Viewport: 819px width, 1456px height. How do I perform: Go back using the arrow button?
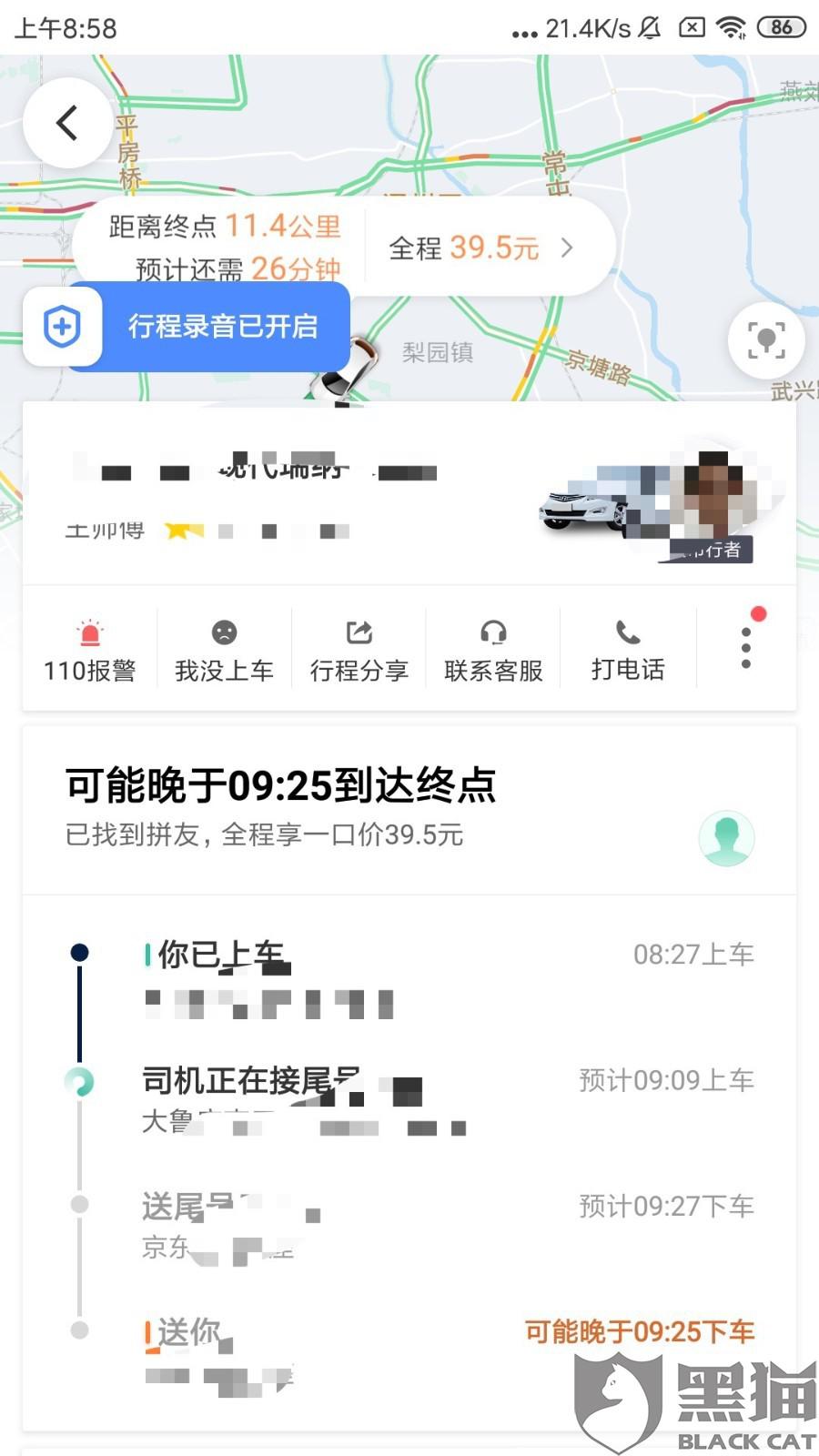pos(67,123)
